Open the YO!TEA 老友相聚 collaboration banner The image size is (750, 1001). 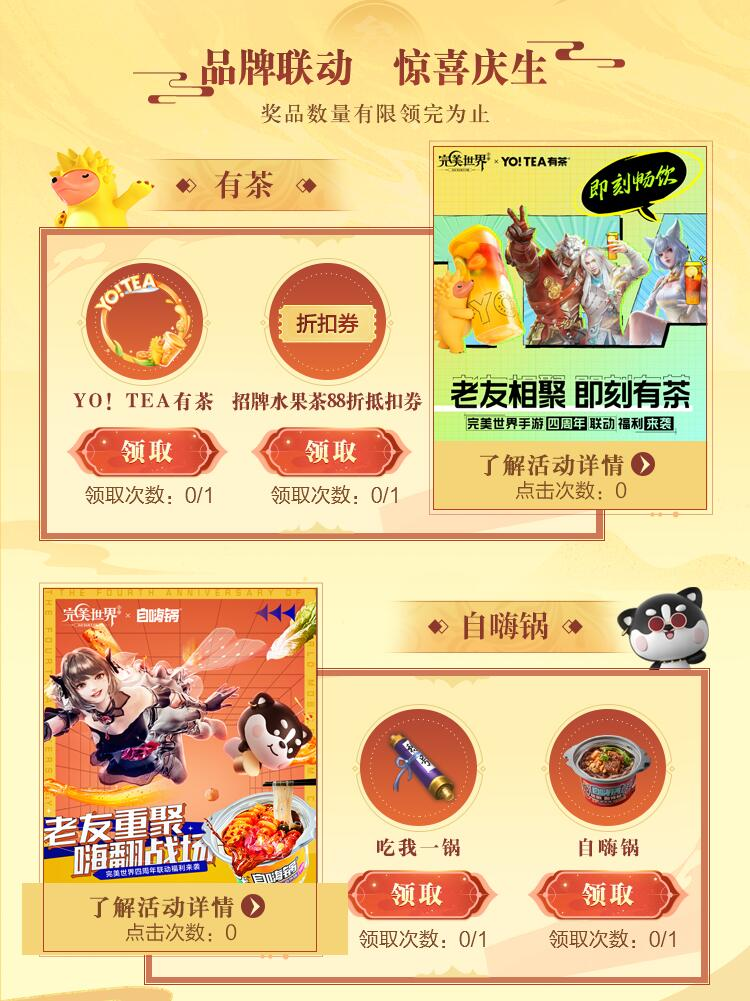(569, 295)
